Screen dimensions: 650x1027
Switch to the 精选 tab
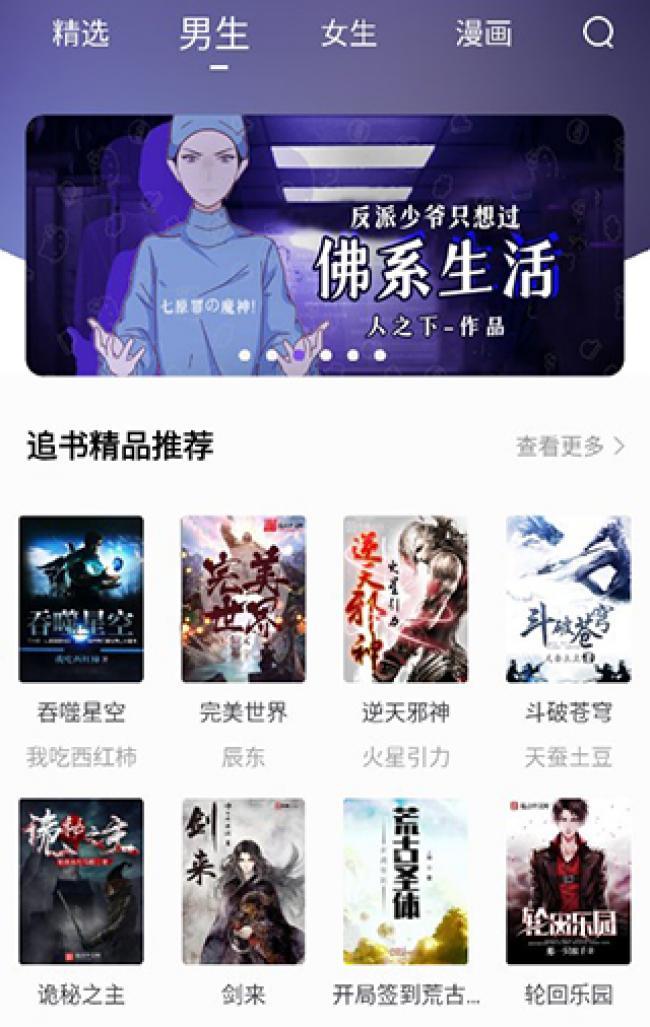(80, 34)
